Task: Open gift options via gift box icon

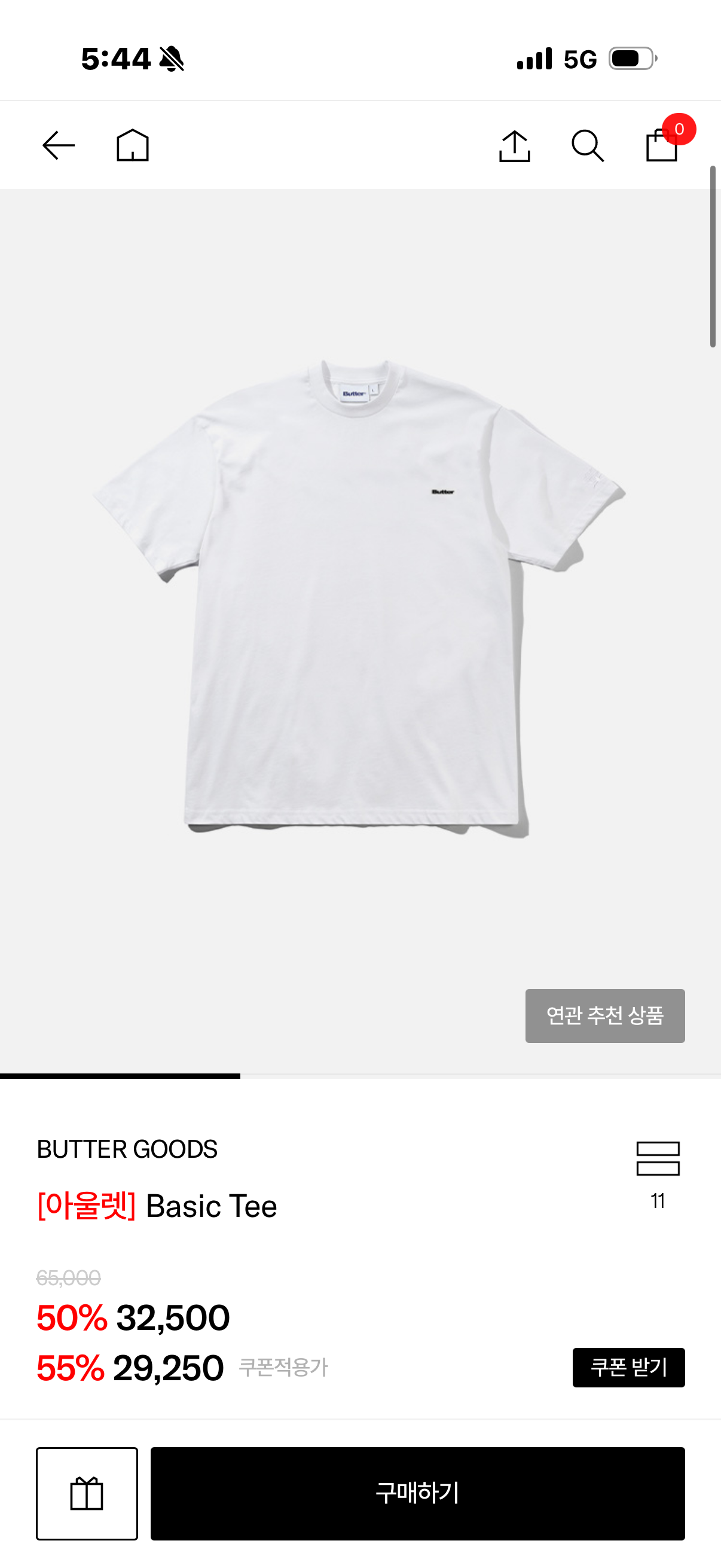Action: click(x=87, y=1495)
